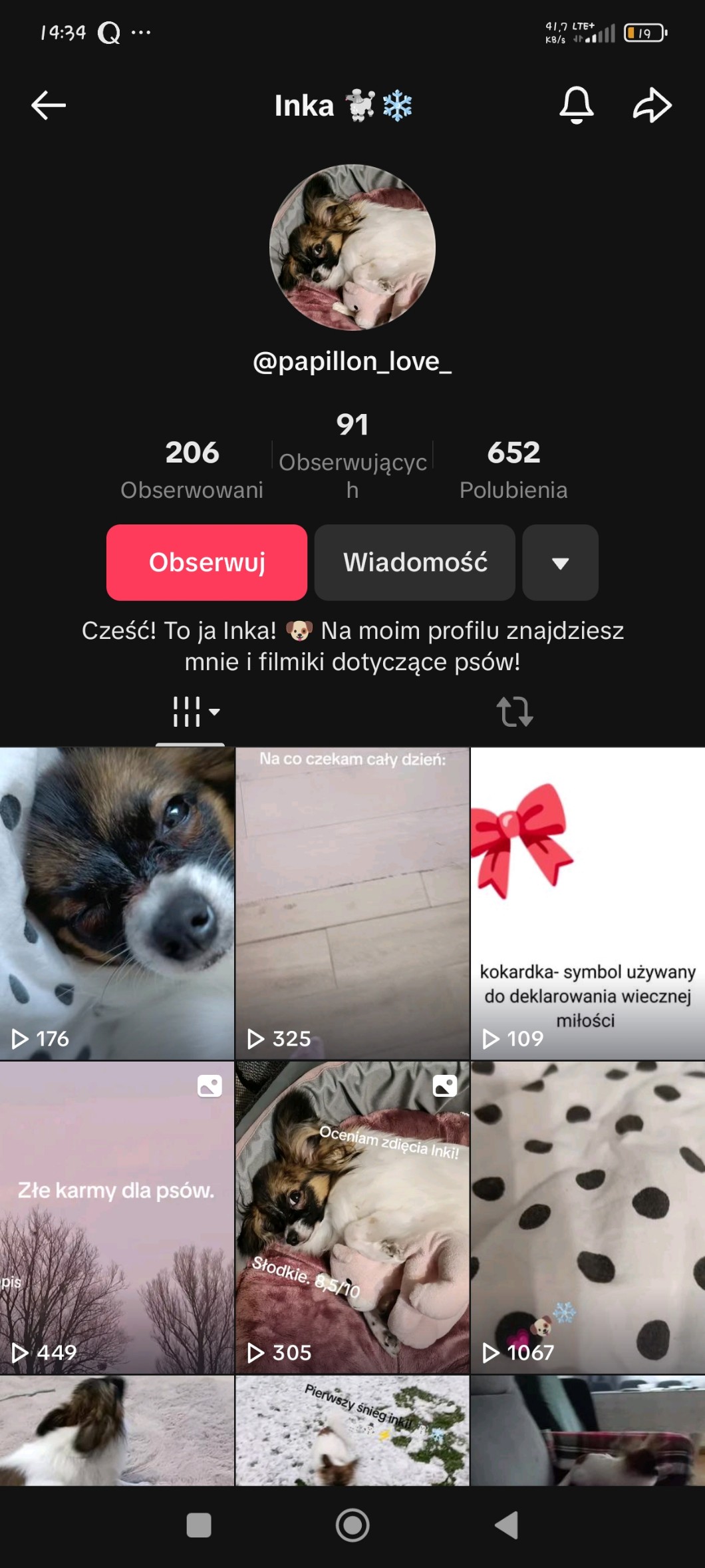Go to the system home screen
Viewport: 705px width, 1568px height.
[352, 1525]
